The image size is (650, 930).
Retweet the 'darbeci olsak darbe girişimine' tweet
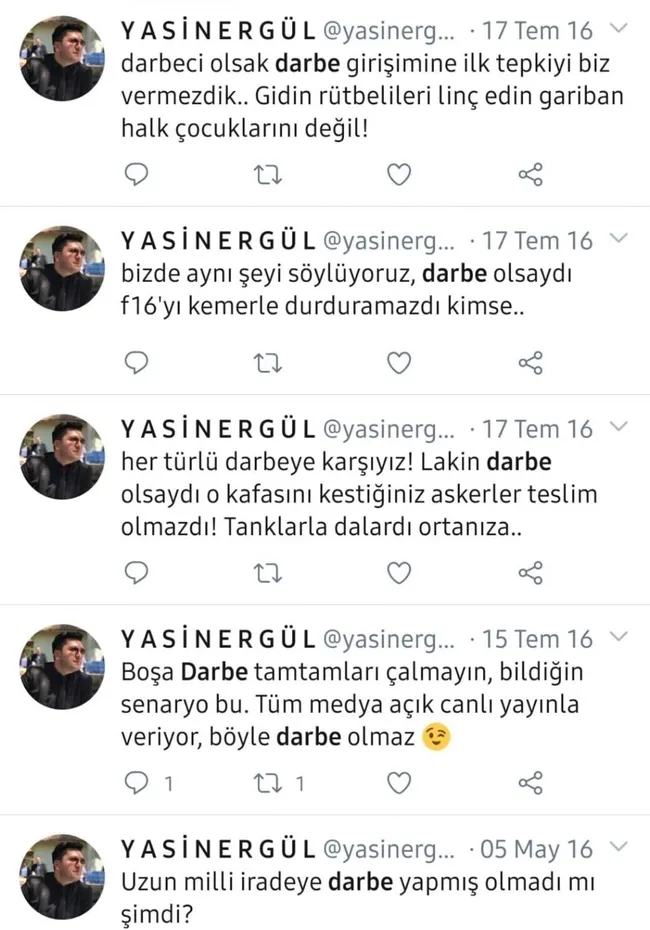click(x=267, y=176)
